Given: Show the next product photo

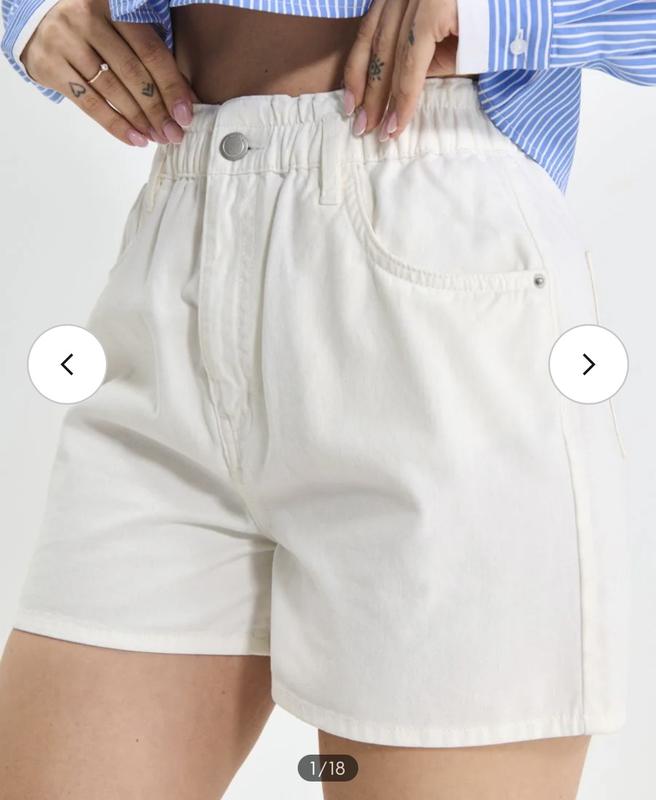Looking at the screenshot, I should tap(588, 365).
